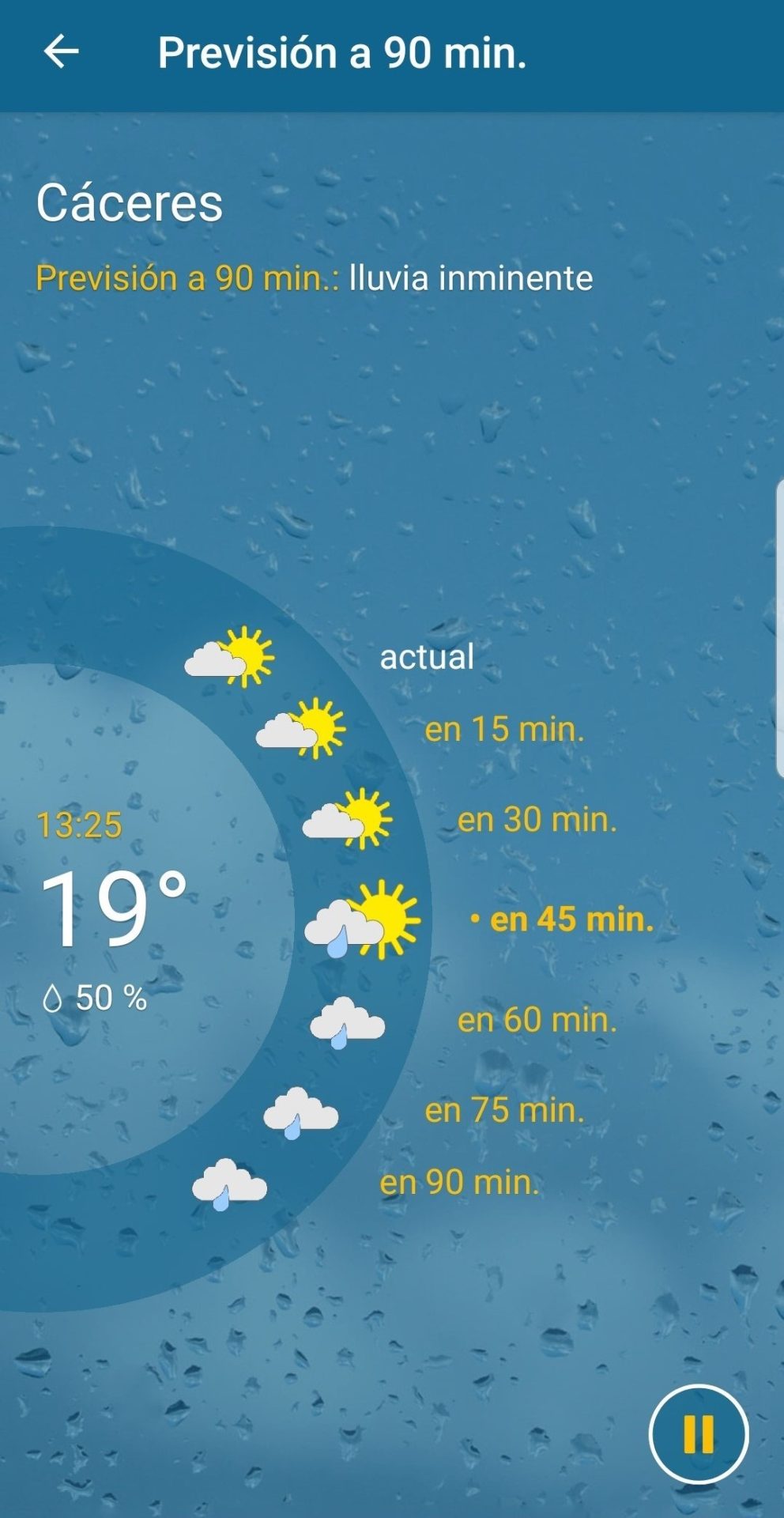Skip to the forecast en 90 min.
The image size is (784, 1518).
pos(459,1183)
